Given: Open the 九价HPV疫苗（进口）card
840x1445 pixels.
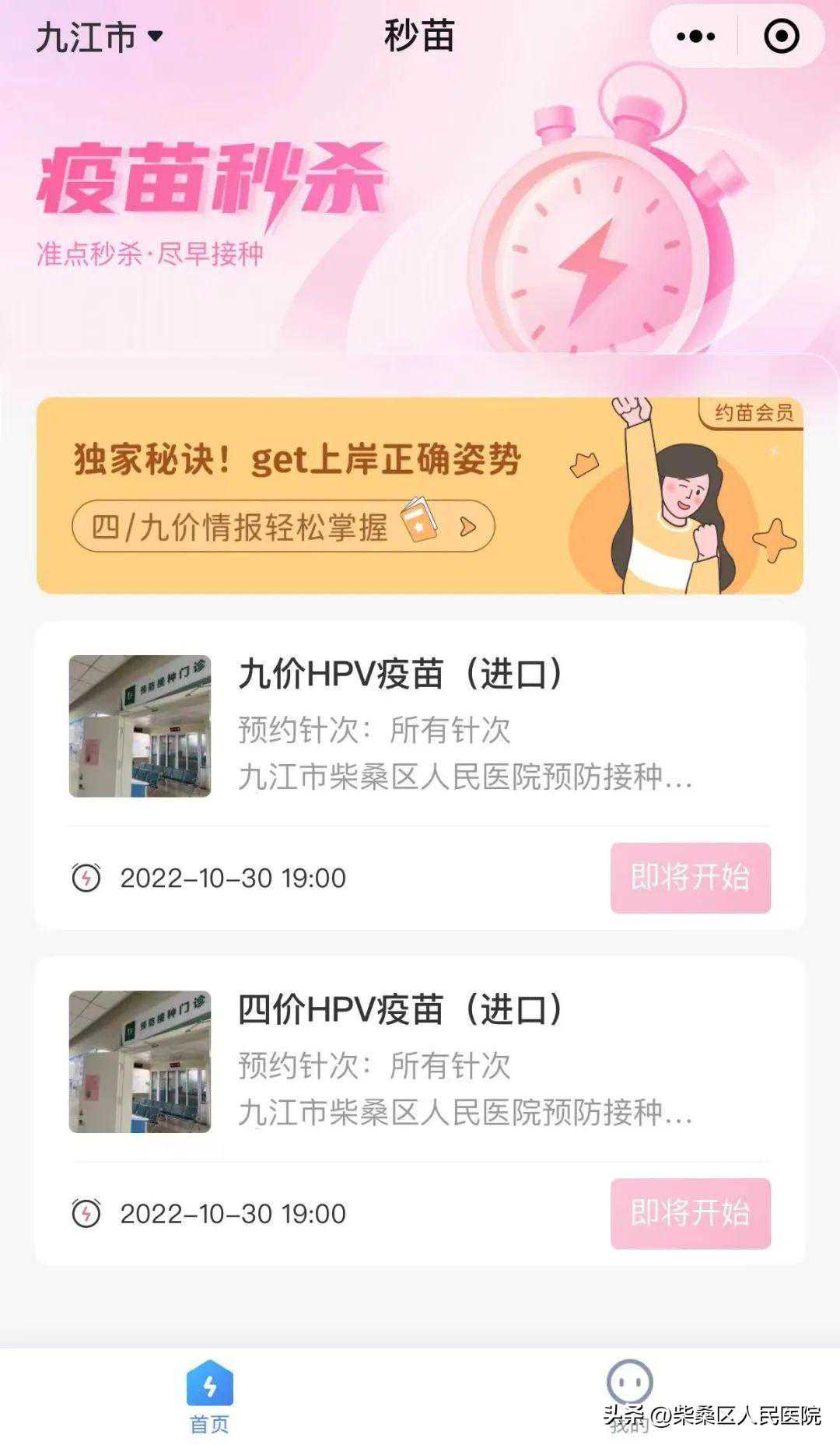Looking at the screenshot, I should tap(420, 725).
